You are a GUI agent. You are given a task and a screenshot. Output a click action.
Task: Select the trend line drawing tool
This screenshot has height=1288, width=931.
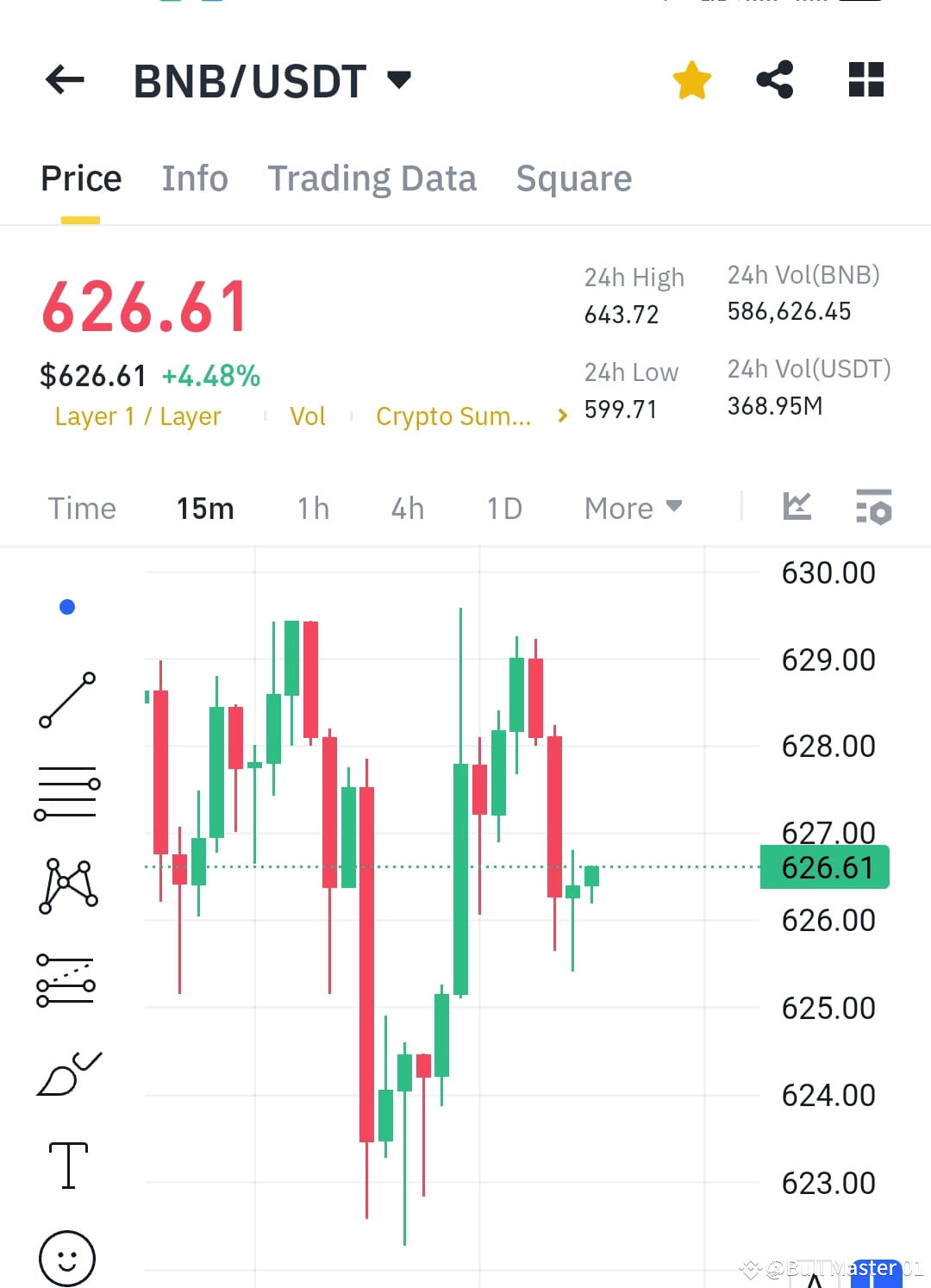(67, 698)
